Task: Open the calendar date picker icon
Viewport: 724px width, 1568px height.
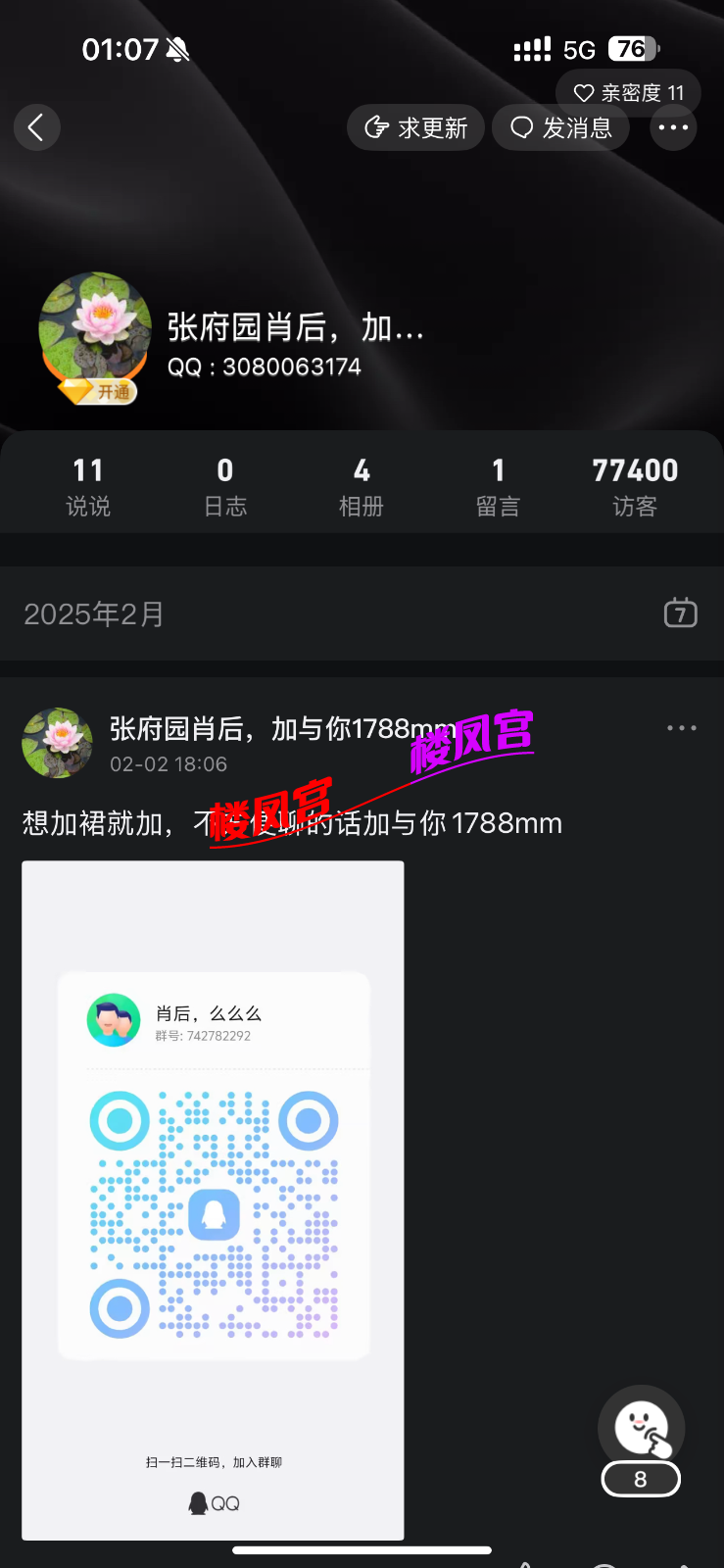Action: [x=680, y=613]
